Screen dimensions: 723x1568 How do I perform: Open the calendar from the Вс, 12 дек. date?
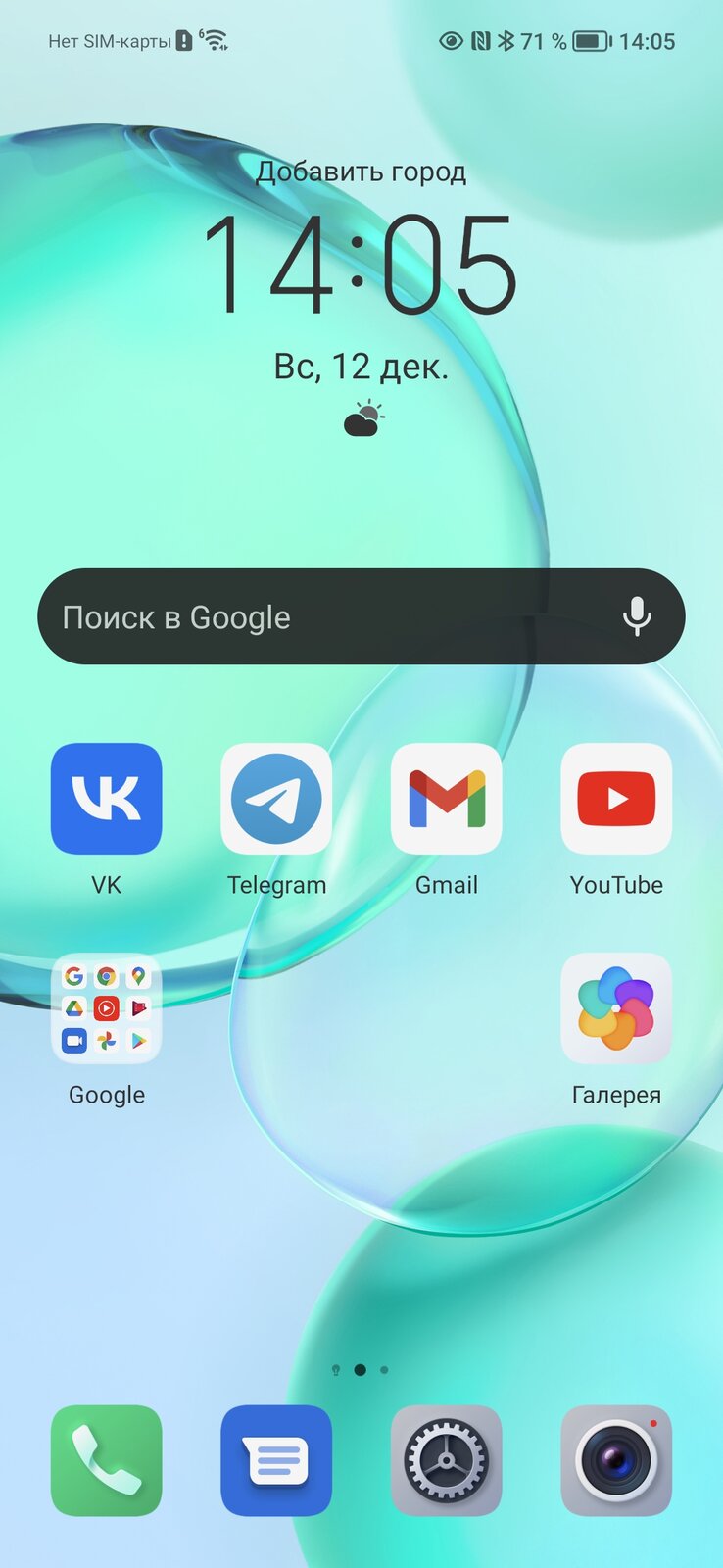pyautogui.click(x=361, y=367)
